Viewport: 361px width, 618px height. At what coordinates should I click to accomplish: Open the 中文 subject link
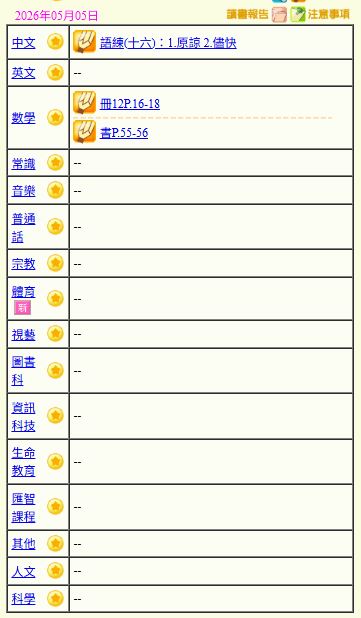(x=23, y=43)
